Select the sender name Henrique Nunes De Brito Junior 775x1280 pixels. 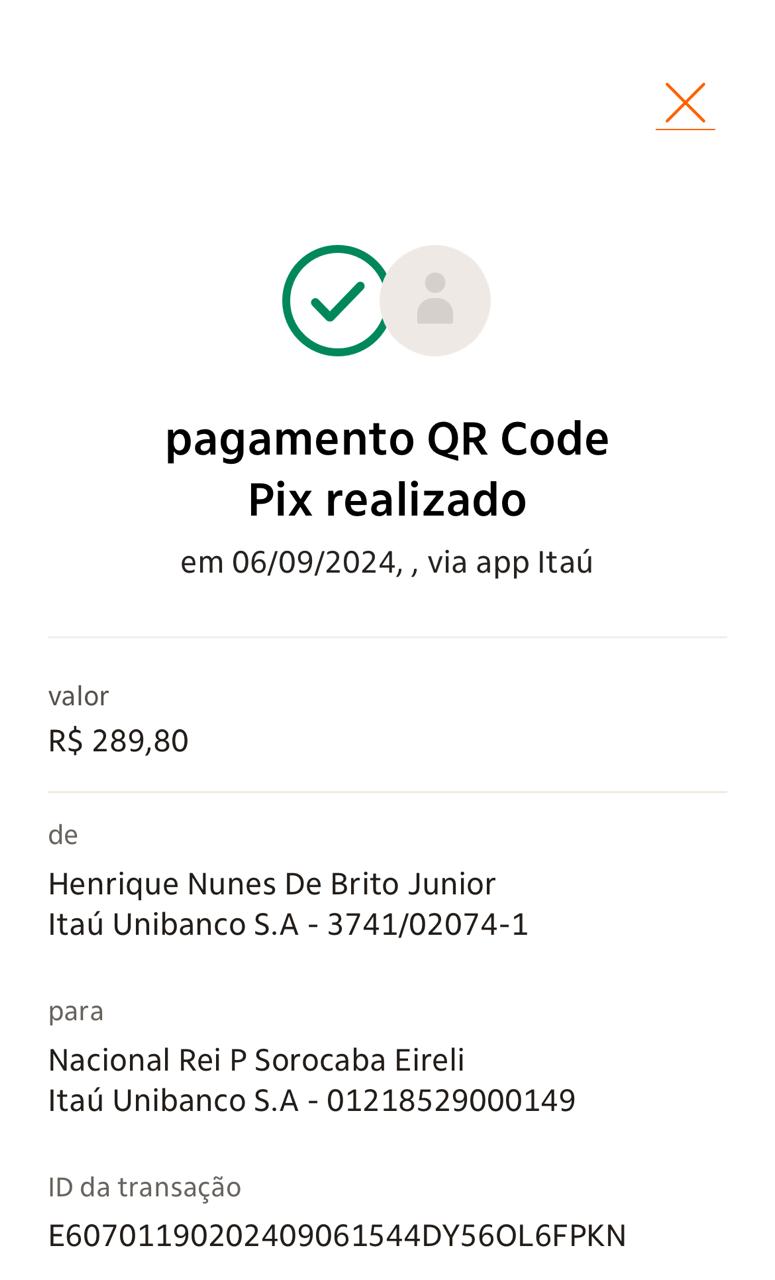point(272,883)
